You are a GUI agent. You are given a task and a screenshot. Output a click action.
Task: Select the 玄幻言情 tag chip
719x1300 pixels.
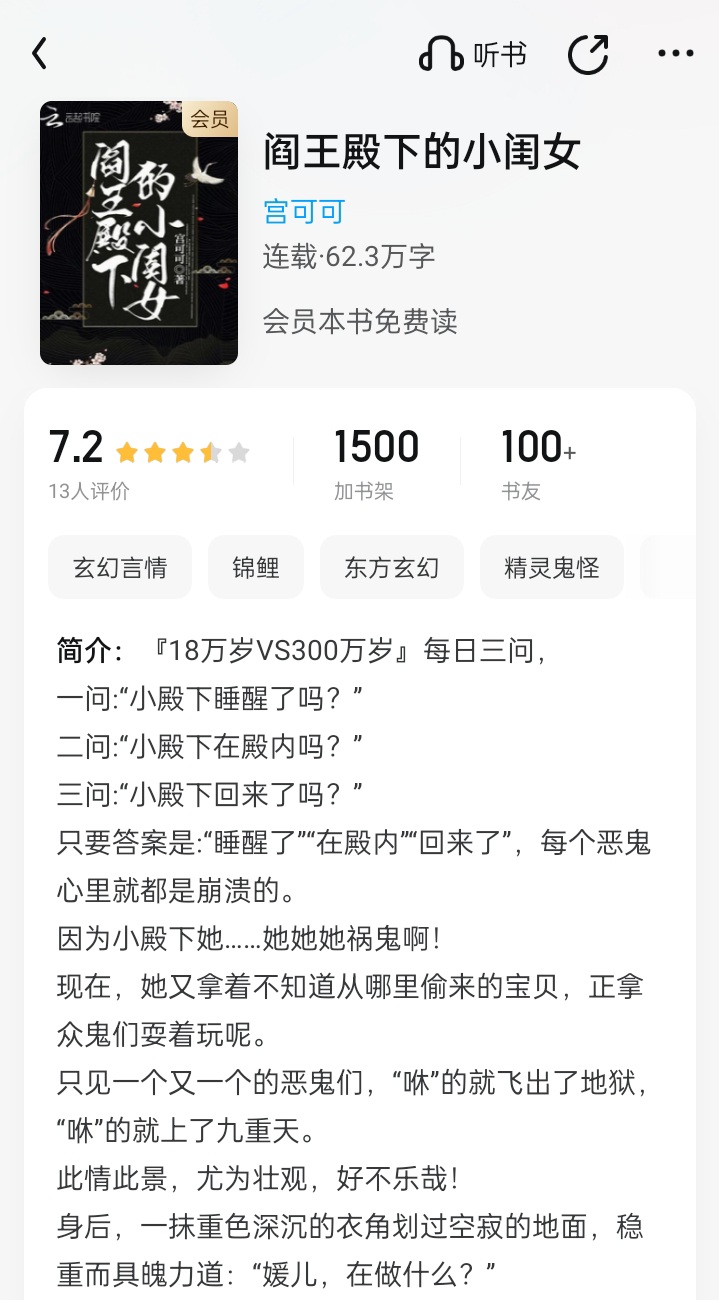pyautogui.click(x=120, y=568)
